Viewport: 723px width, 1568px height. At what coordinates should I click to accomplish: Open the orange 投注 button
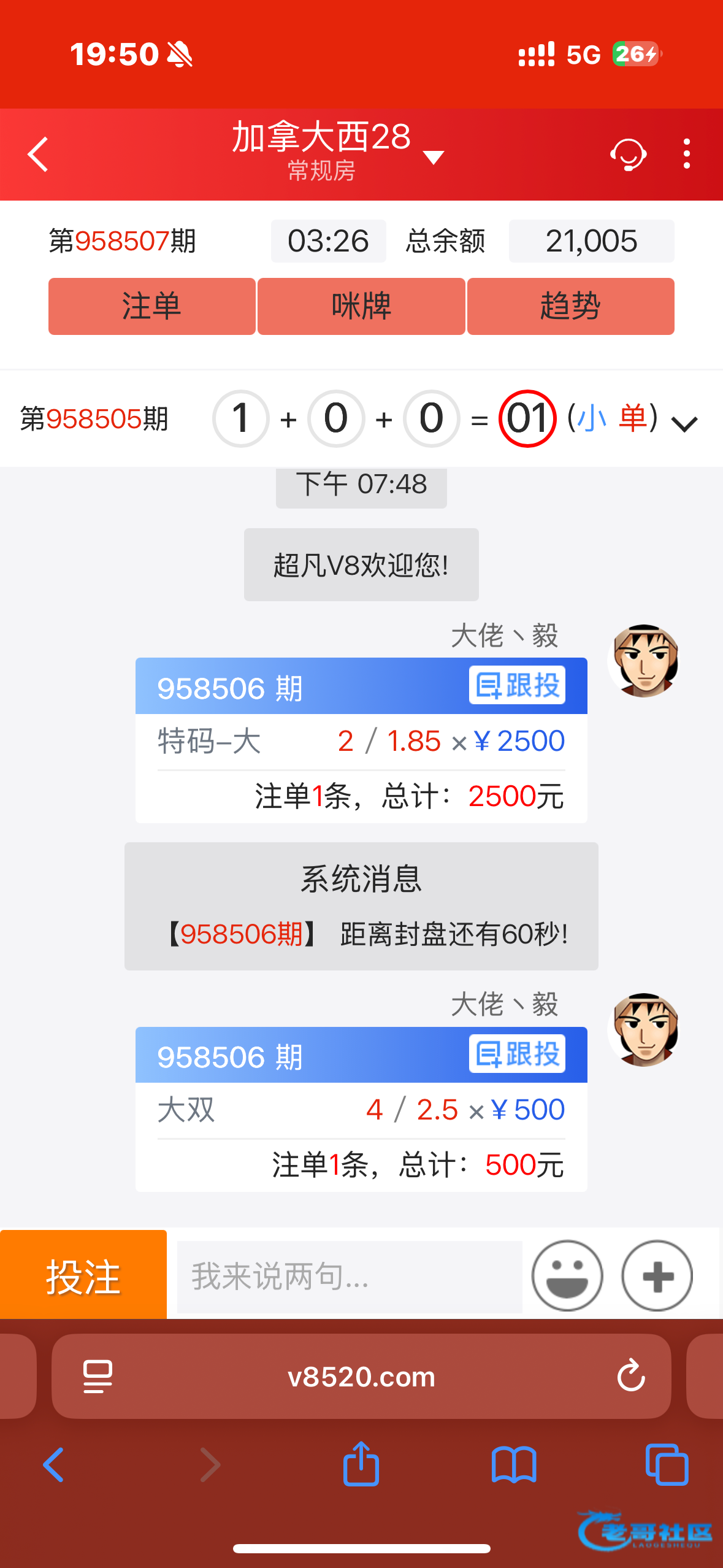[x=83, y=1276]
